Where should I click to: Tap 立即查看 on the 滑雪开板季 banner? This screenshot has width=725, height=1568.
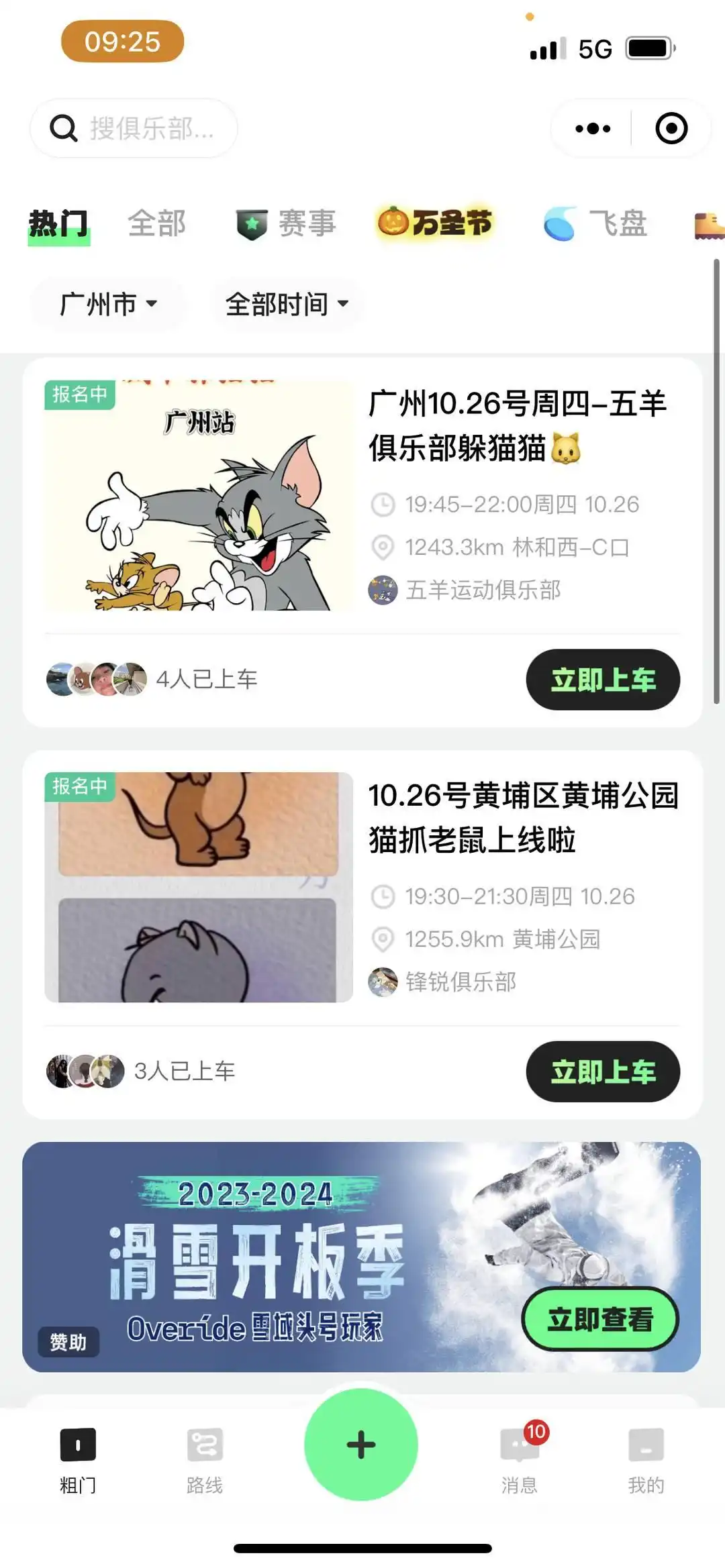coord(599,1319)
